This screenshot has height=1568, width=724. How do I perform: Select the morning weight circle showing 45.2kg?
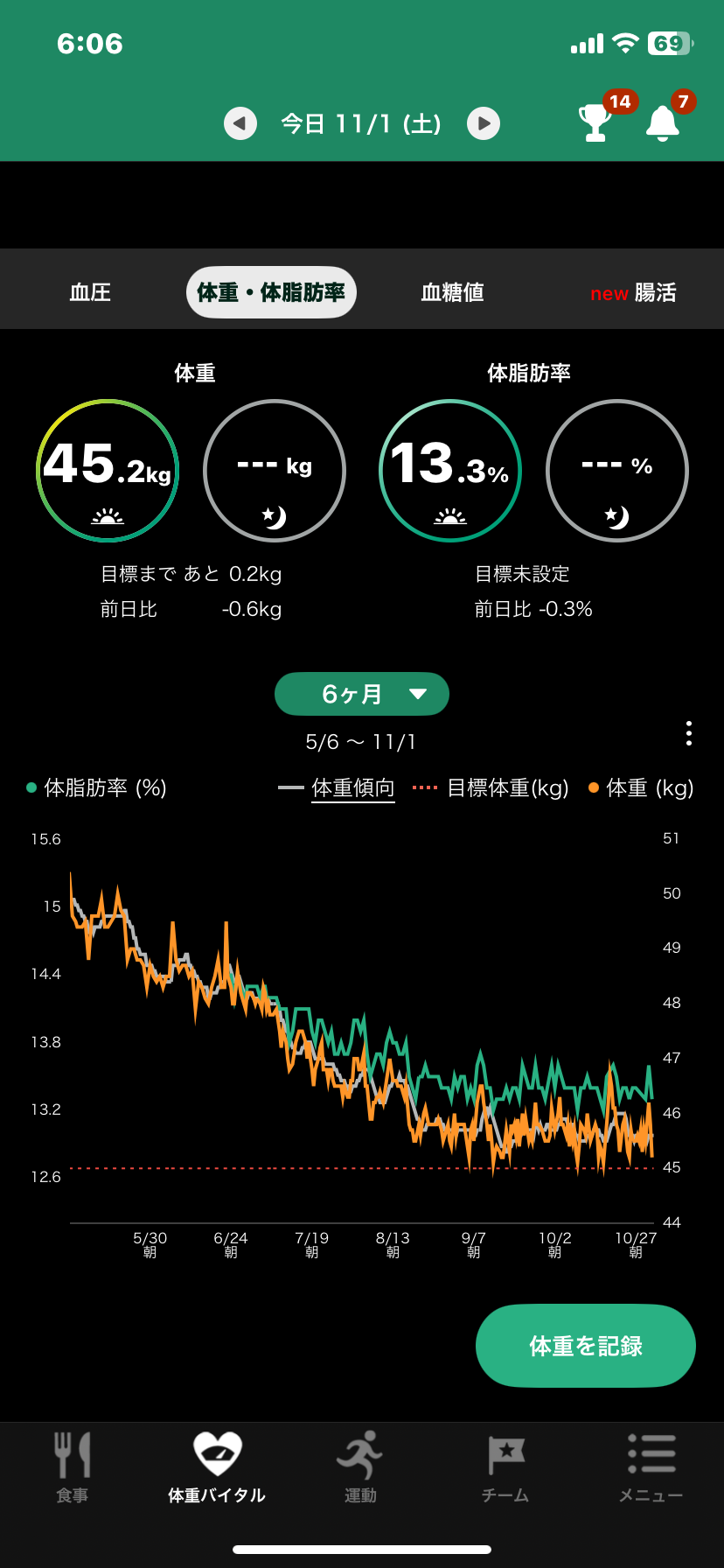point(107,470)
